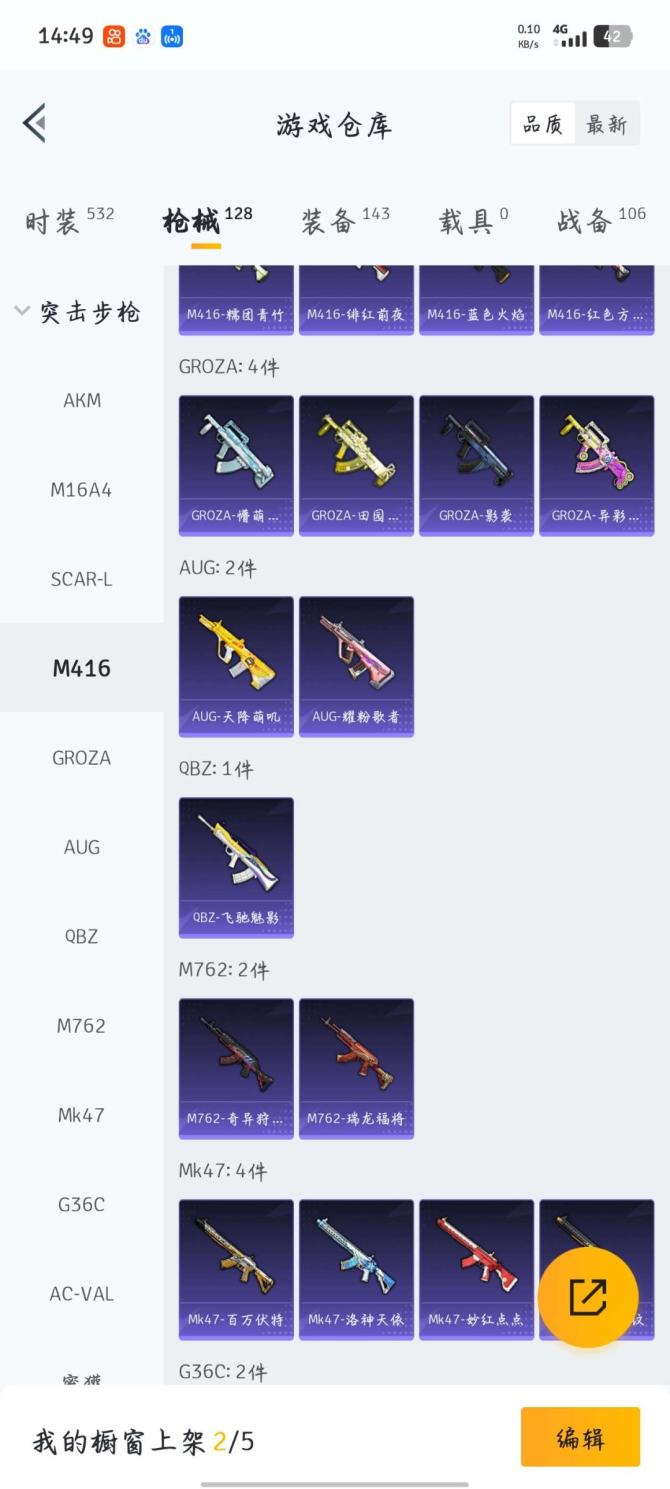Select AKM in the sidebar
Image resolution: width=670 pixels, height=1489 pixels.
pyautogui.click(x=82, y=401)
